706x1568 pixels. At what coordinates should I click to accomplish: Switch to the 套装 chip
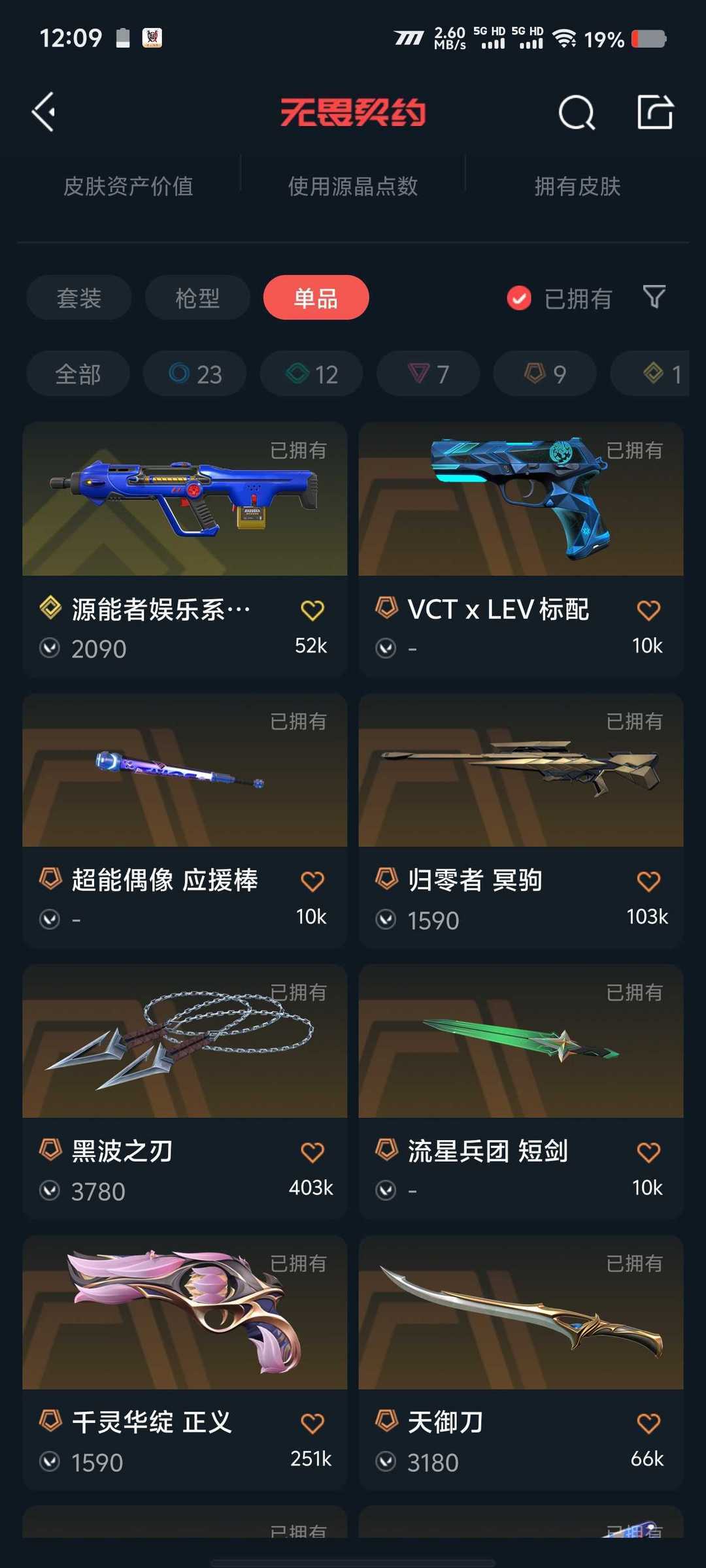[79, 298]
